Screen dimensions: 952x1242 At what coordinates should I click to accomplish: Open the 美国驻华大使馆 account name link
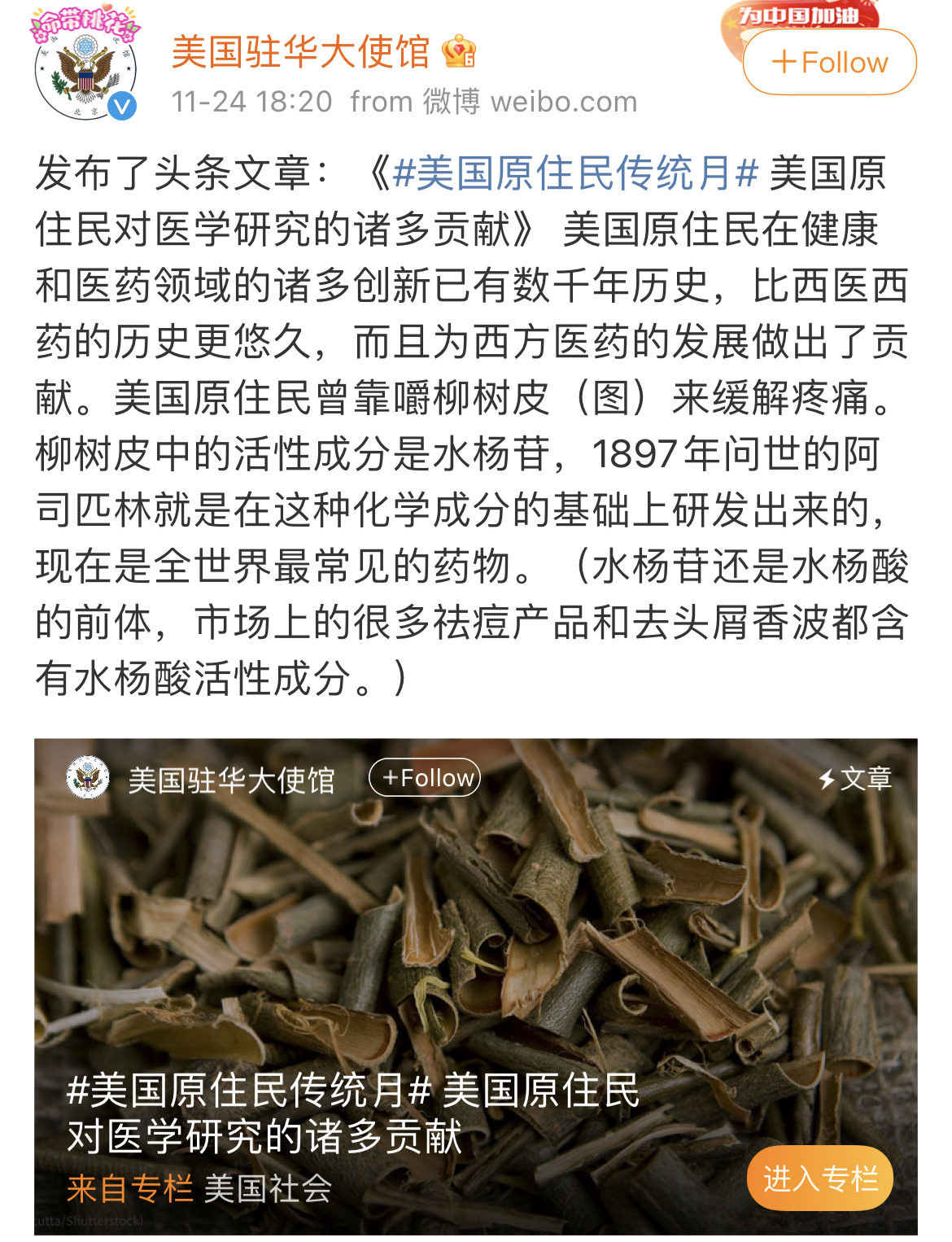(300, 52)
